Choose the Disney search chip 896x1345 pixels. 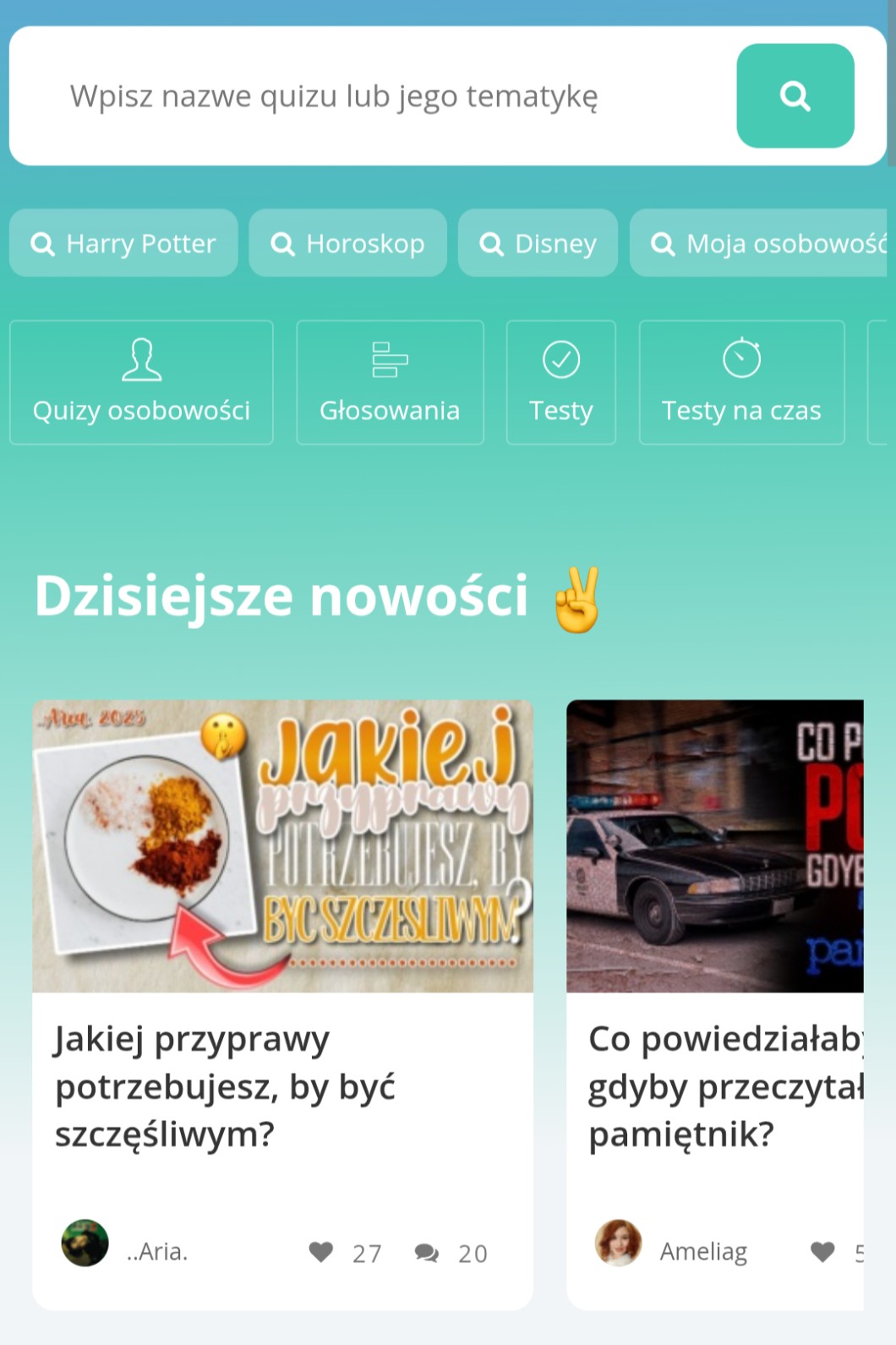tap(538, 243)
